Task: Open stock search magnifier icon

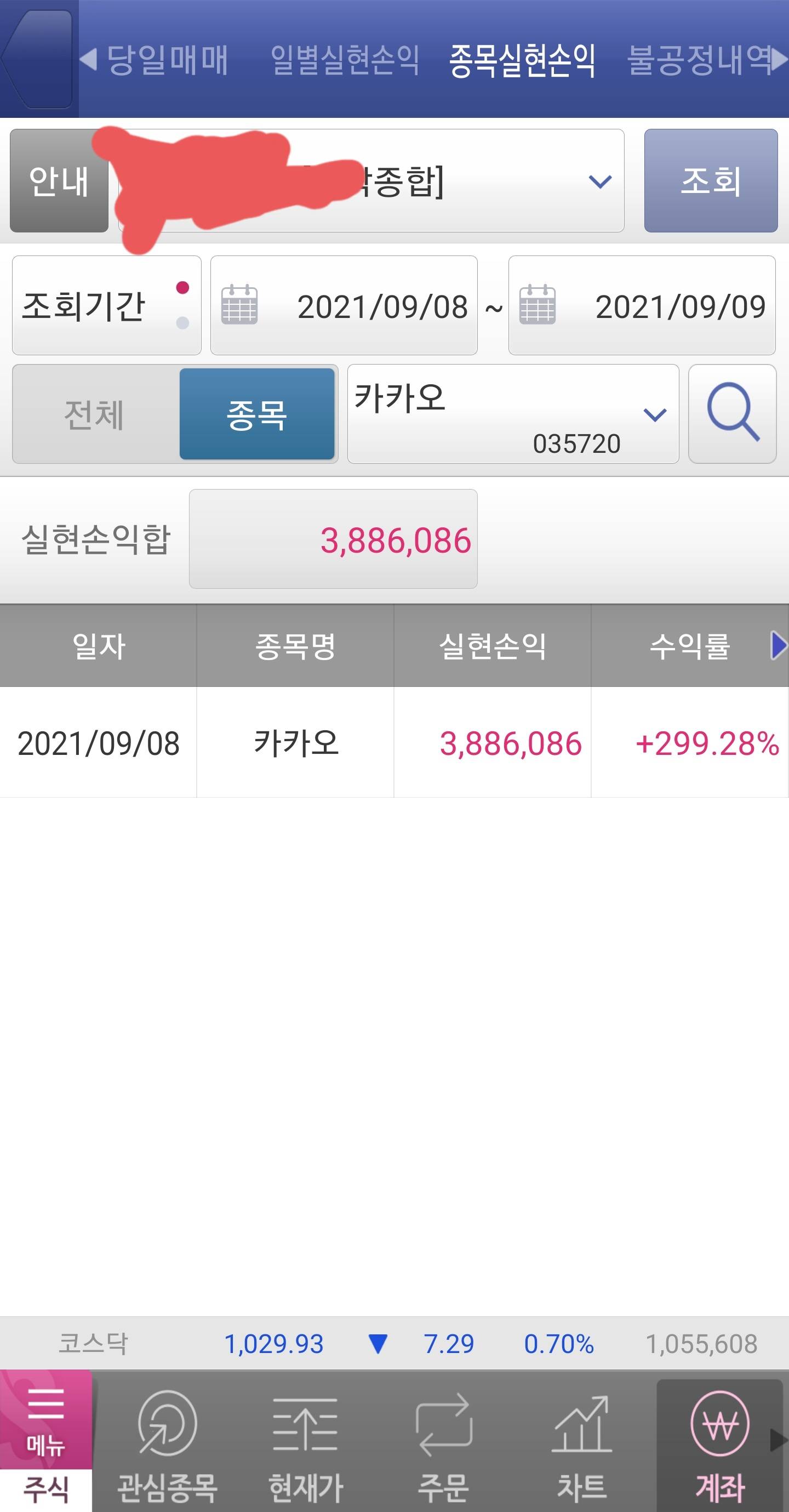Action: tap(732, 414)
